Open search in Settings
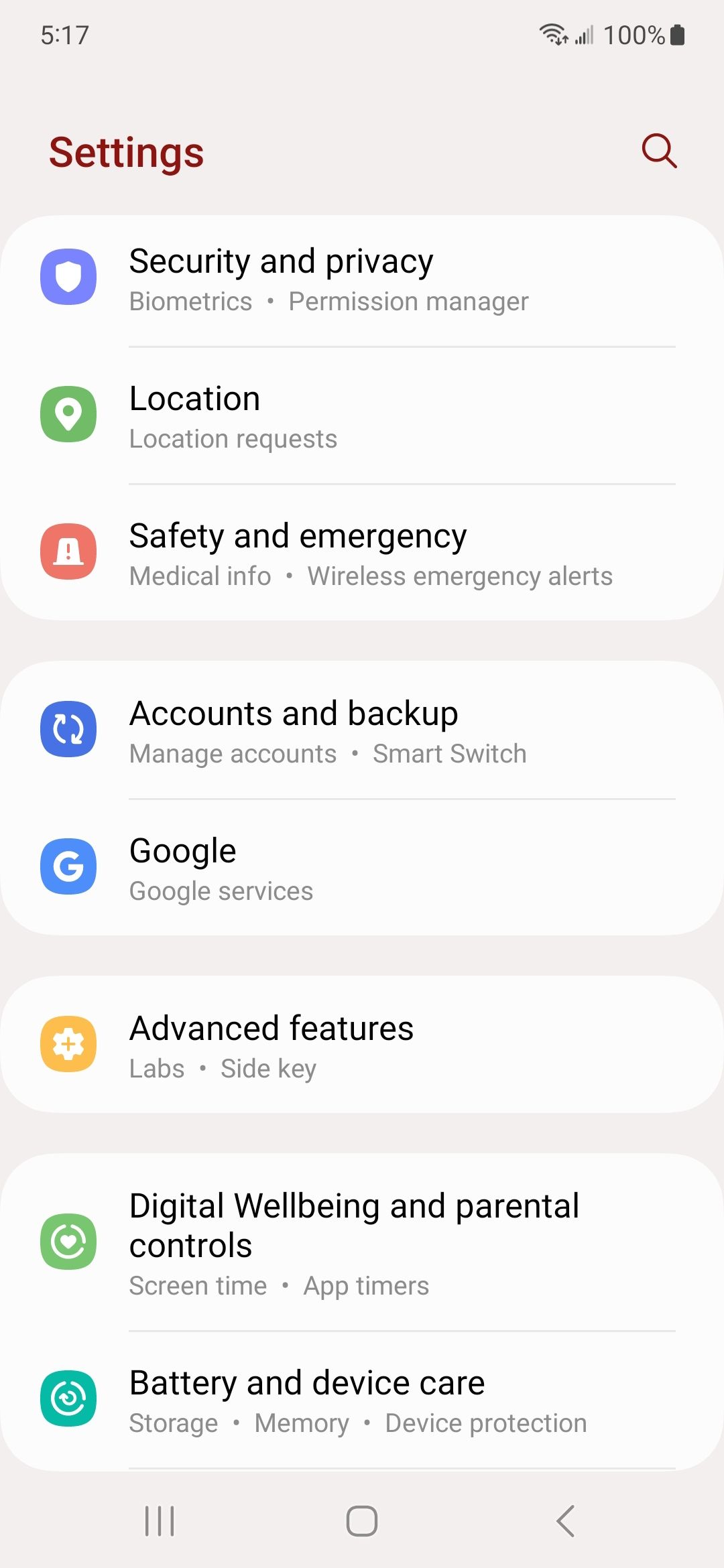 coord(658,151)
